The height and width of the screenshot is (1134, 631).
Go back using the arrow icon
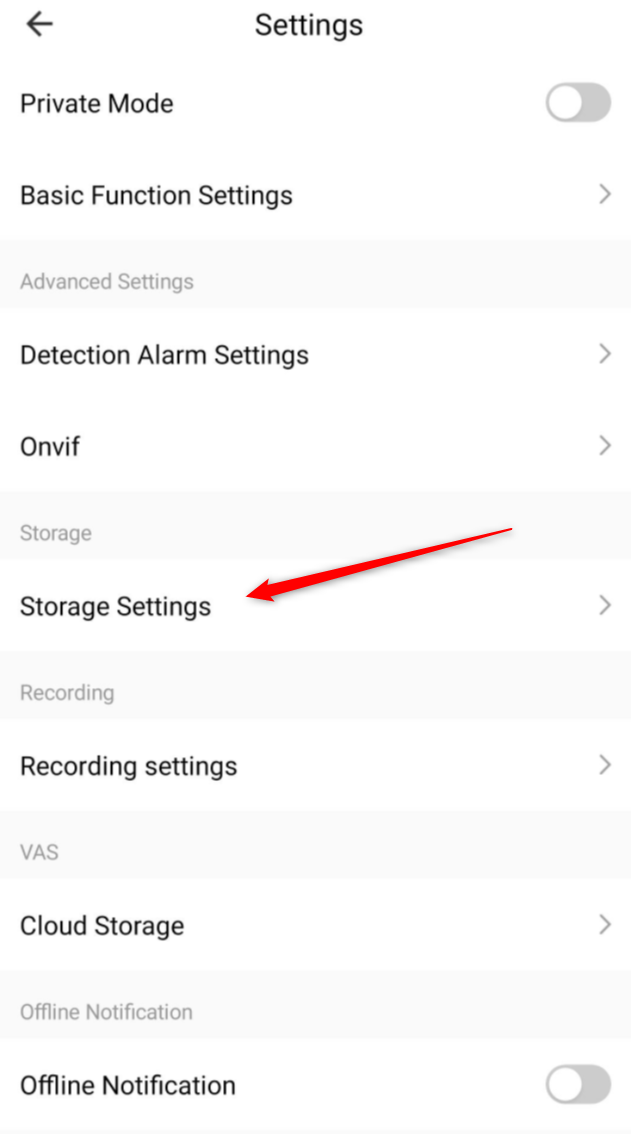click(x=39, y=25)
